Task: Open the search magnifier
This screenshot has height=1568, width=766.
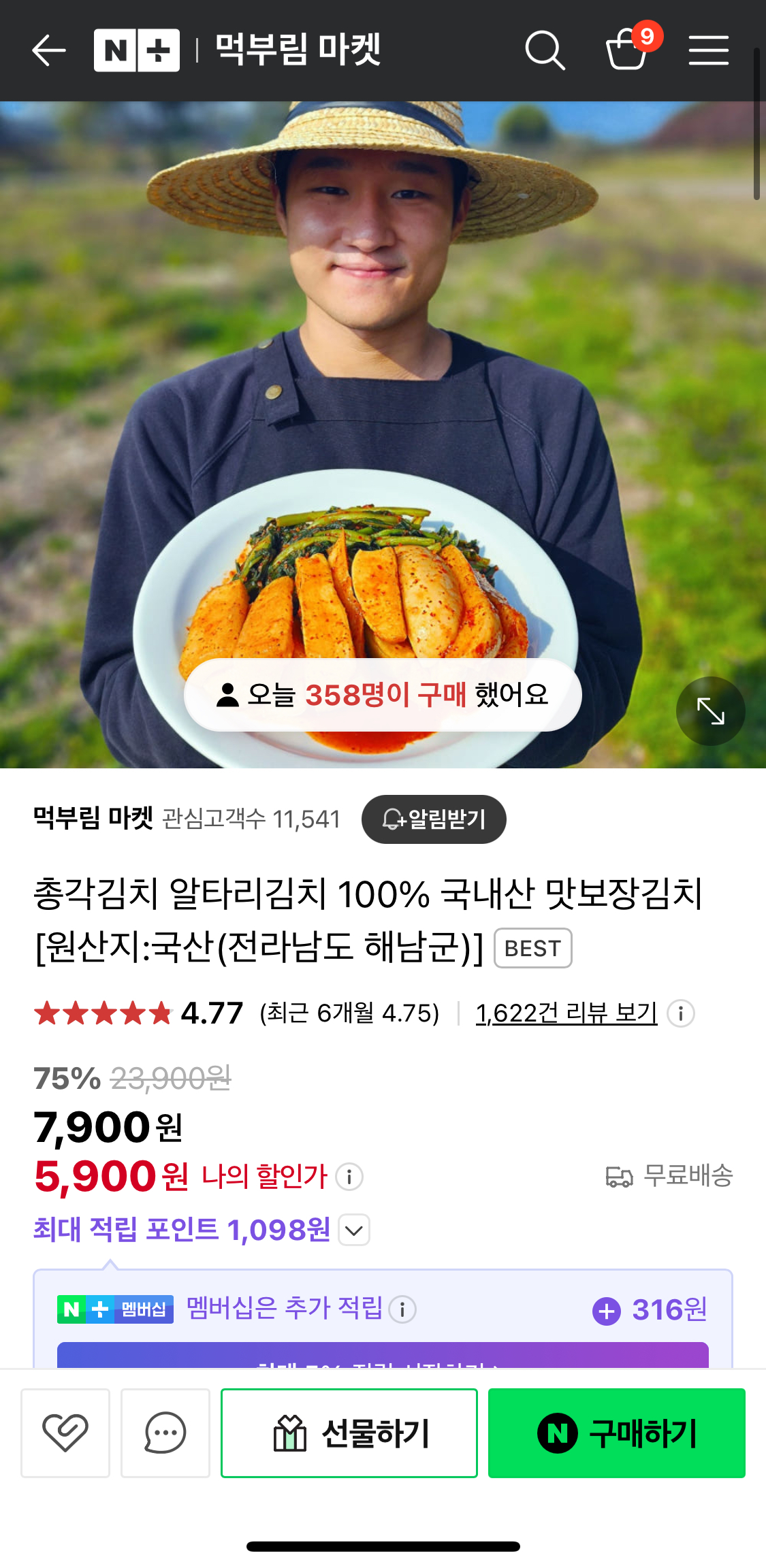Action: (545, 51)
